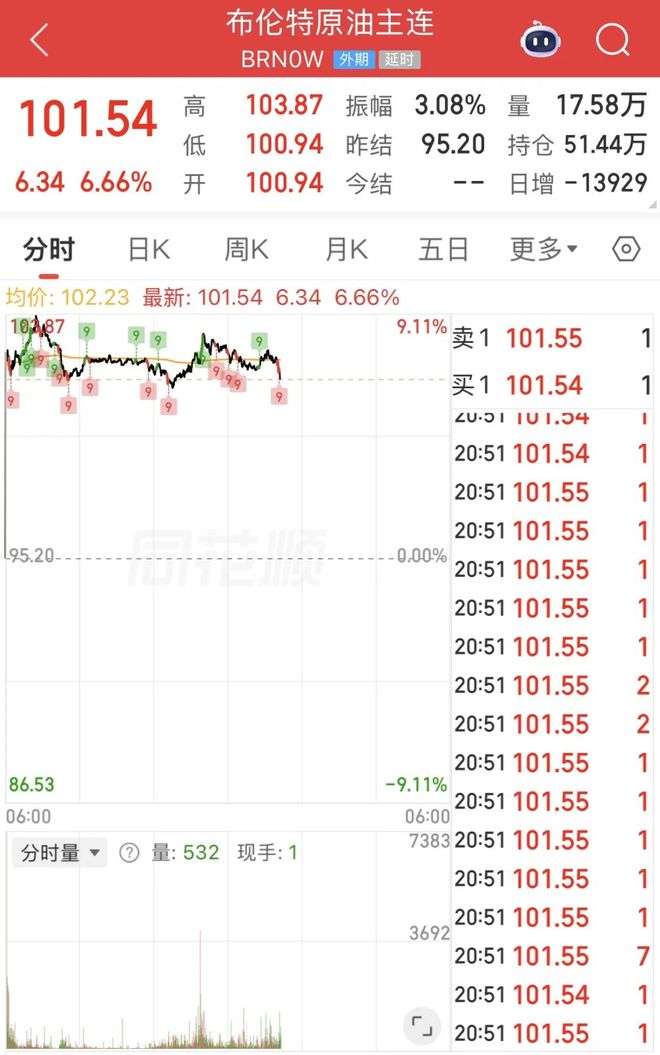Expand the 更多 dropdown
Viewport: 660px width, 1055px height.
[544, 249]
